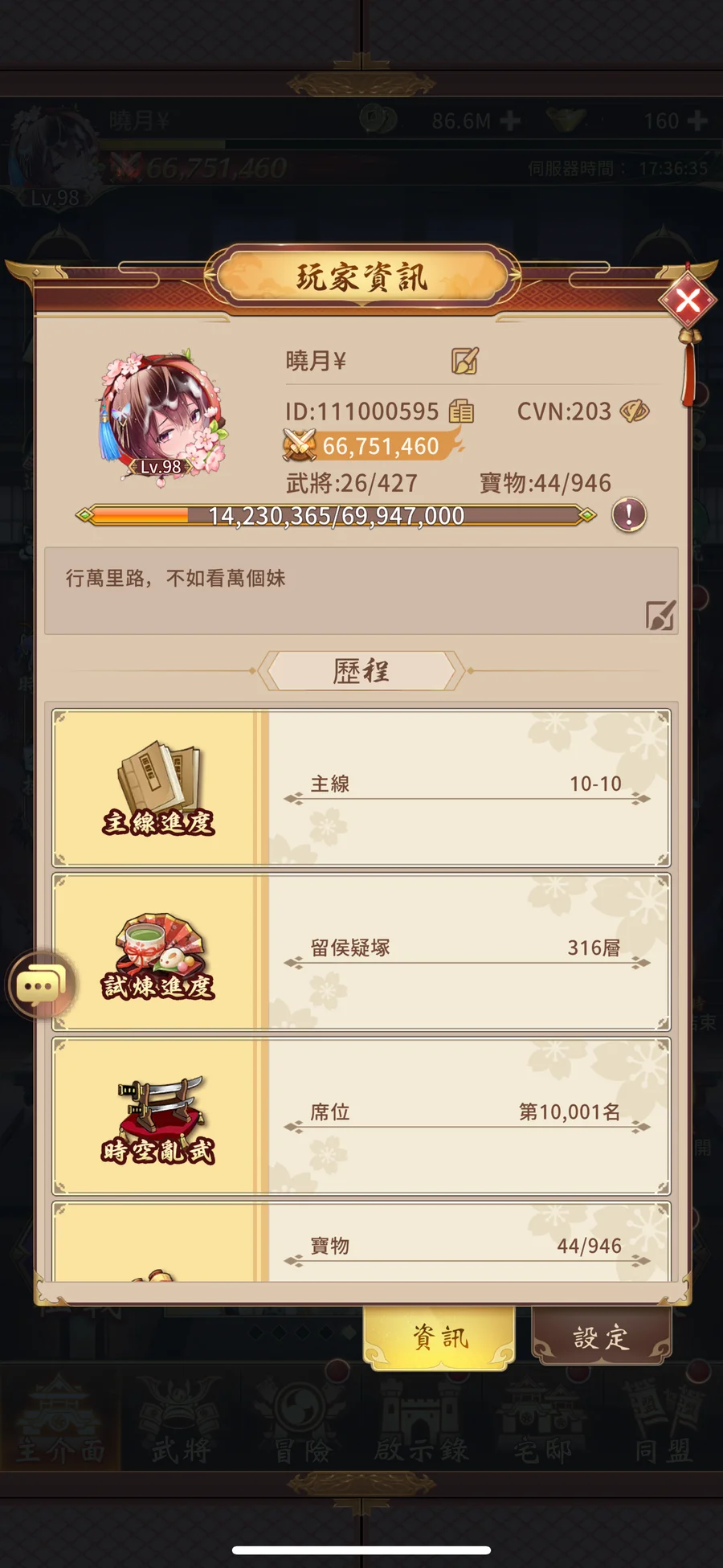Copy the player ID 111000595
723x1568 pixels.
(x=461, y=411)
